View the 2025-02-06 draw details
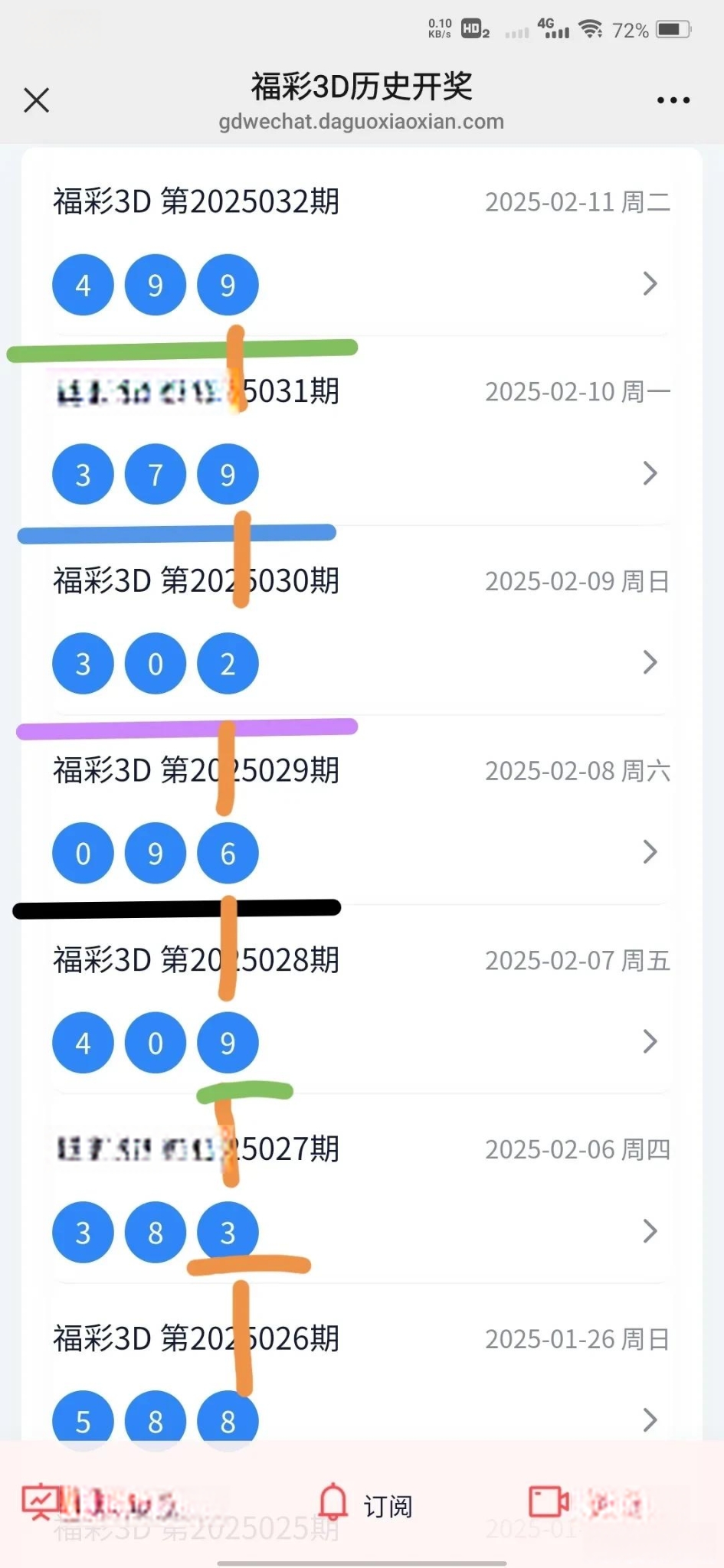 tap(650, 1231)
